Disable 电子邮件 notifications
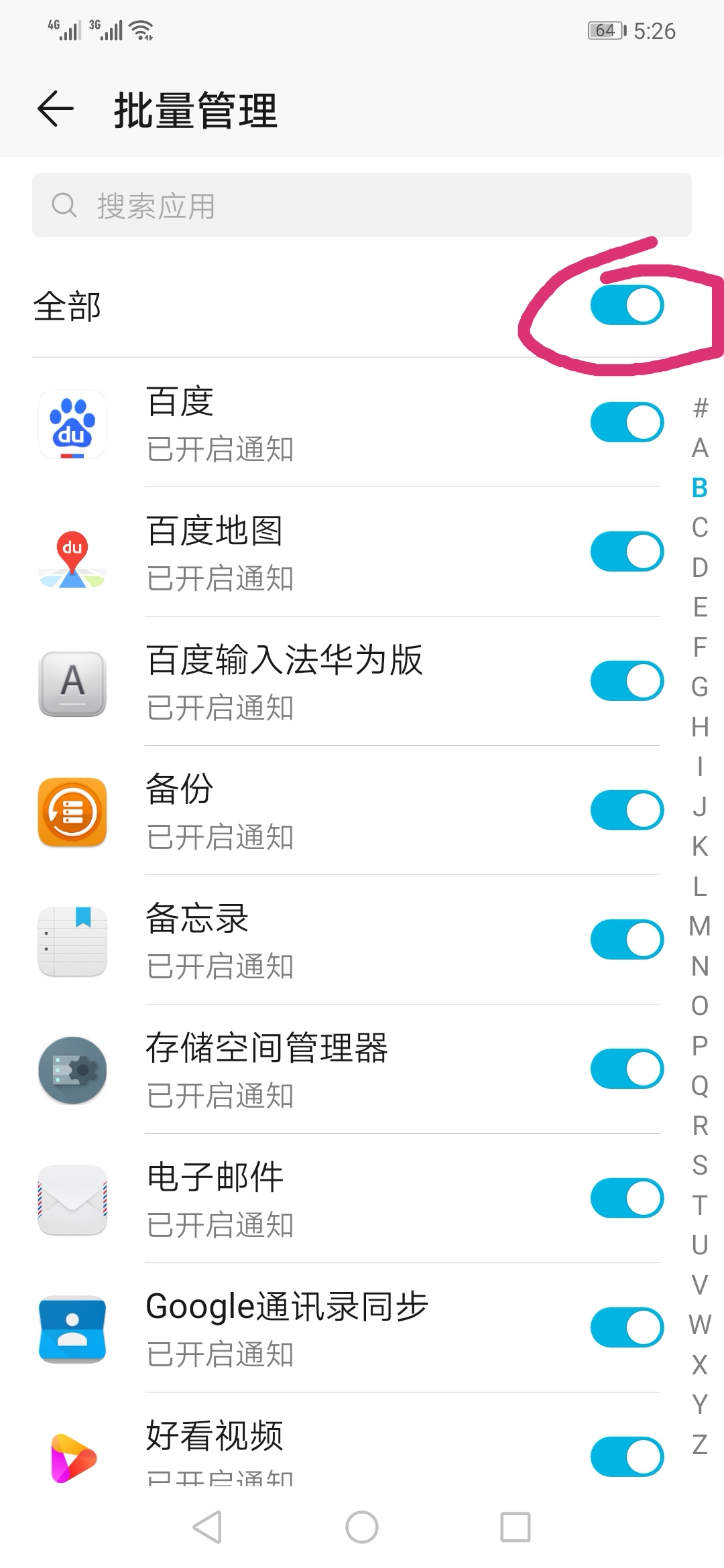The height and width of the screenshot is (1568, 724). pos(627,1199)
